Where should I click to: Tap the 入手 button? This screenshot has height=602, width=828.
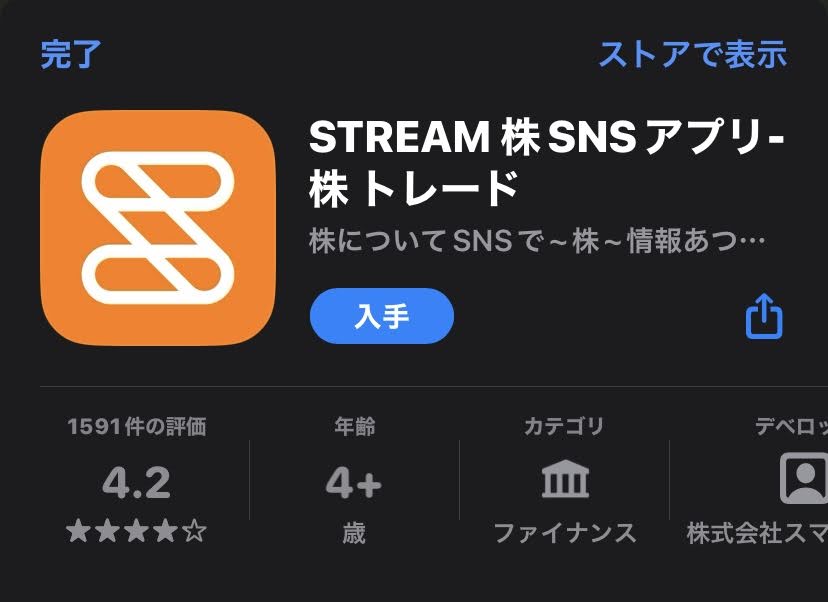click(x=381, y=316)
